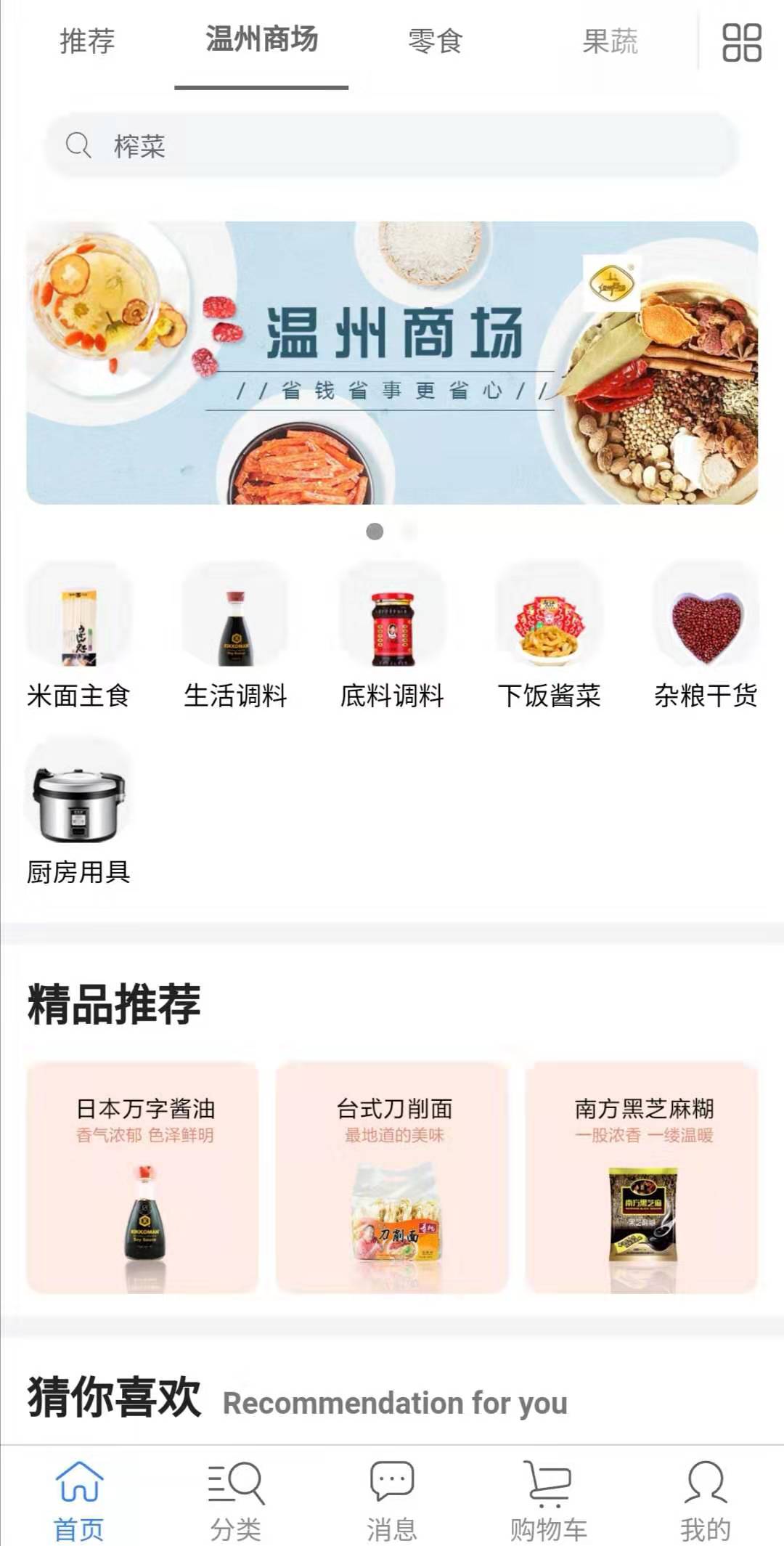
Task: Open the 温州商场 promotional banner
Action: pos(392,362)
